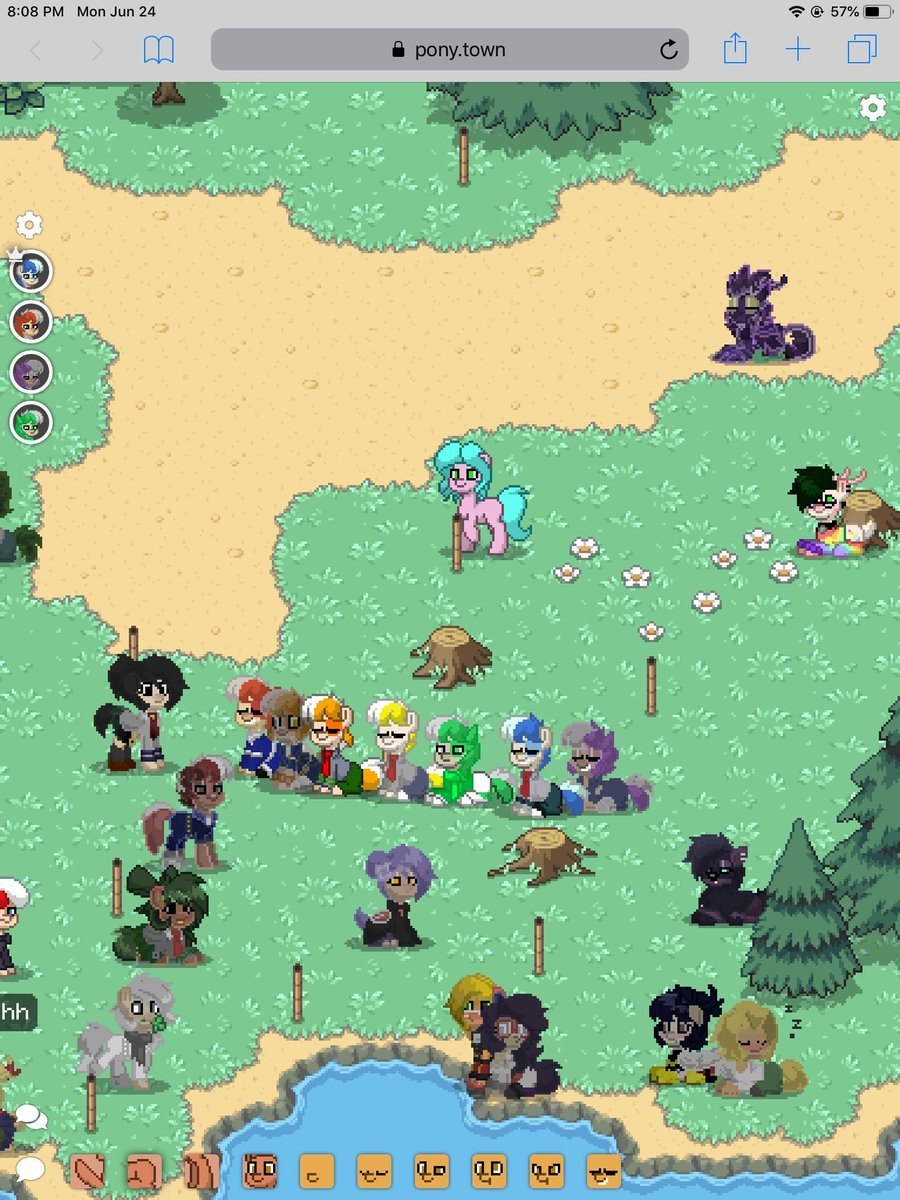Select the purple-maned party member avatar
Screen dimensions: 900x1200
point(31,372)
